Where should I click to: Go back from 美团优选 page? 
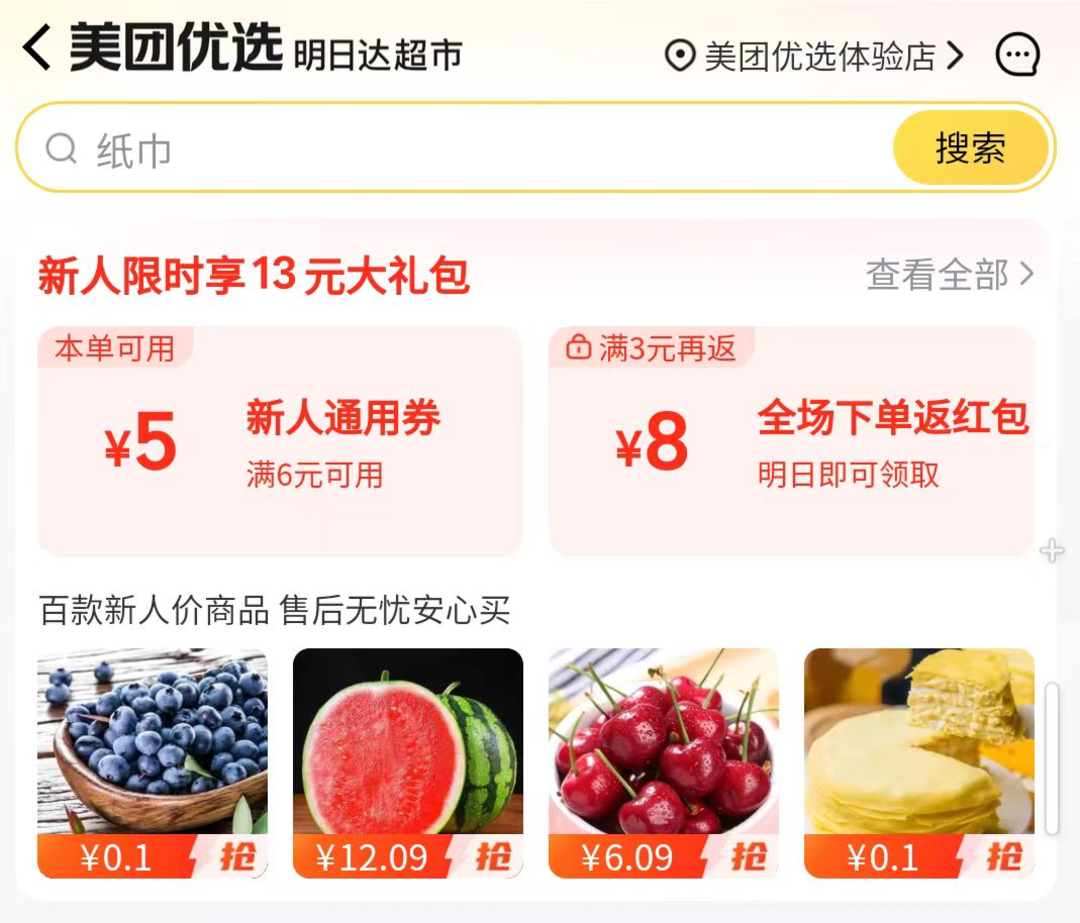click(x=37, y=50)
